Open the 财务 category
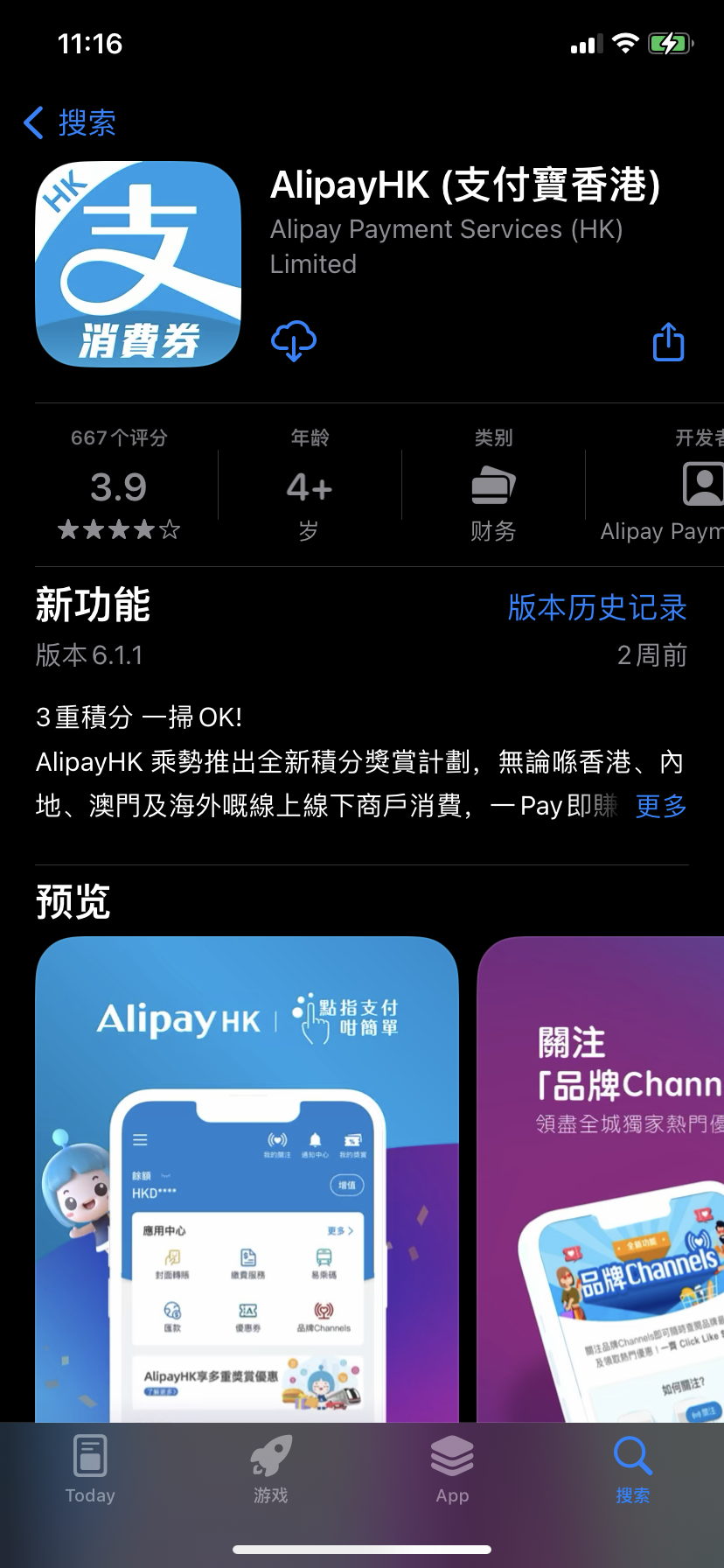Screen dimensions: 724x1568 (493, 486)
